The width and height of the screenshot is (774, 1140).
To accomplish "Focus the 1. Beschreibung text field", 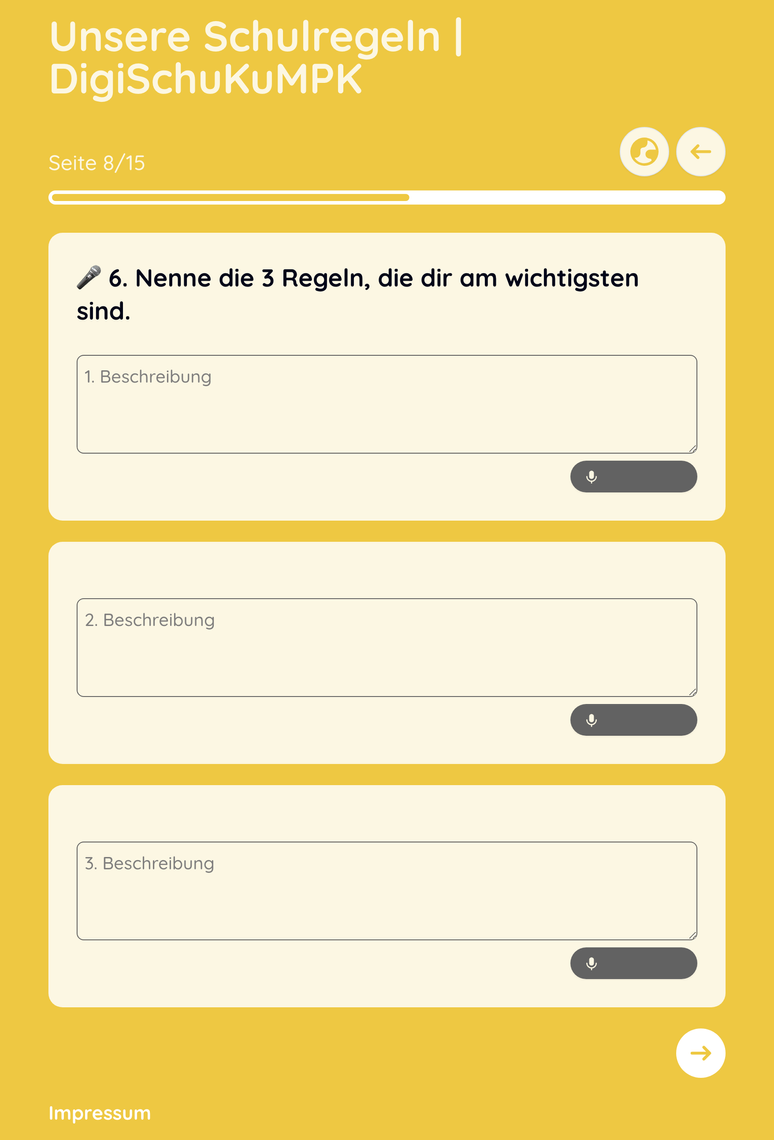I will pyautogui.click(x=387, y=404).
